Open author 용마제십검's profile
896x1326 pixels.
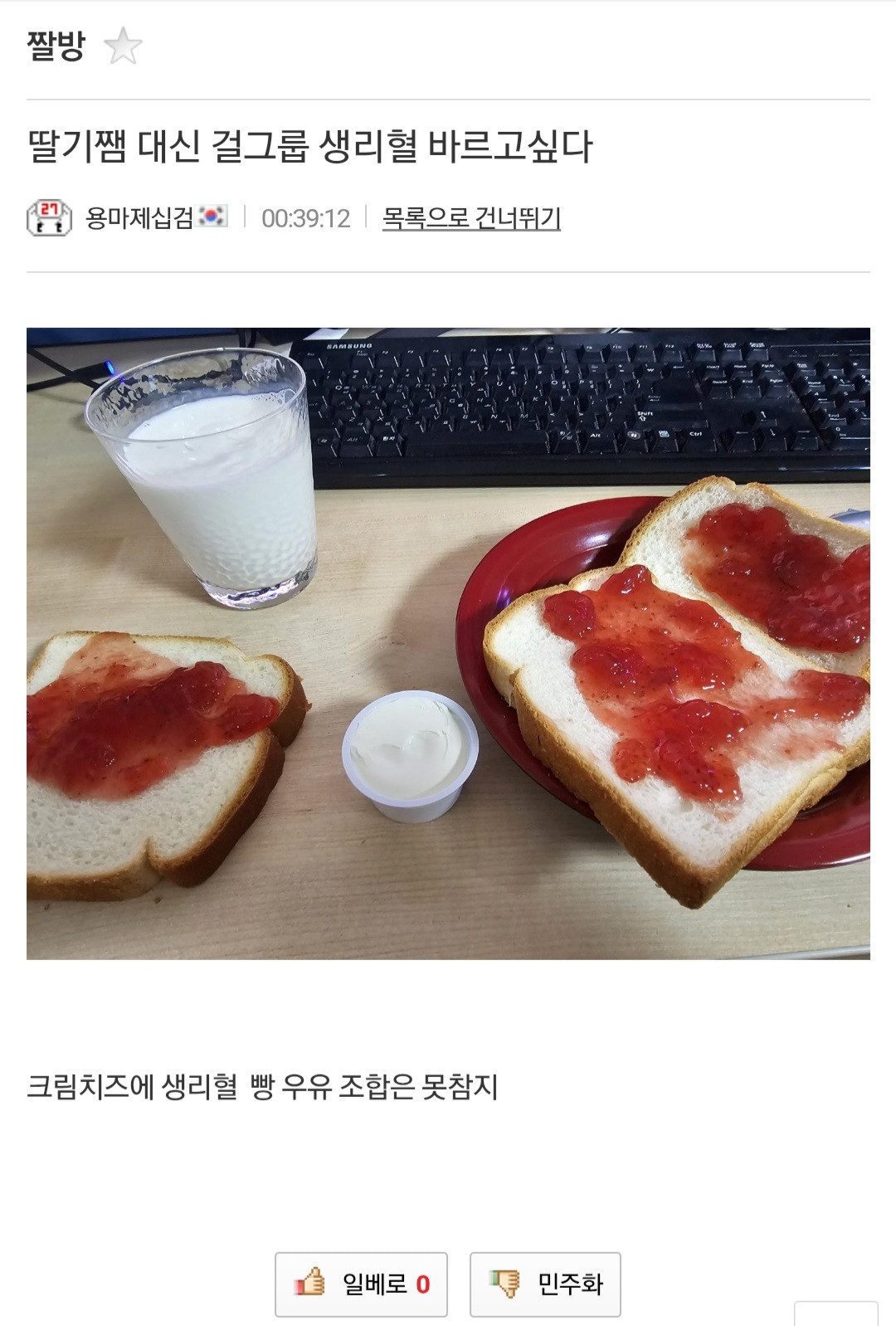point(139,218)
